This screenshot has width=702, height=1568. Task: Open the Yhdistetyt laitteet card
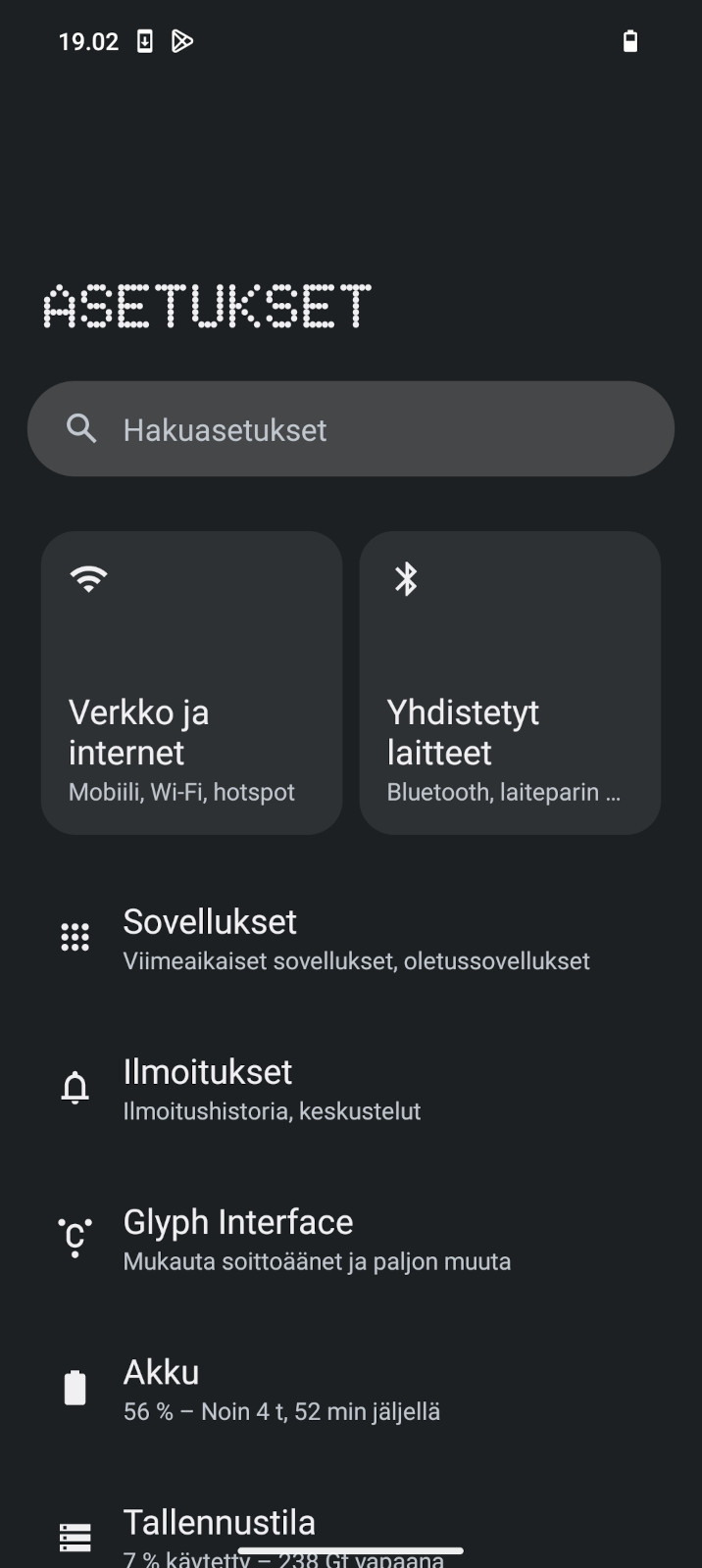[510, 683]
